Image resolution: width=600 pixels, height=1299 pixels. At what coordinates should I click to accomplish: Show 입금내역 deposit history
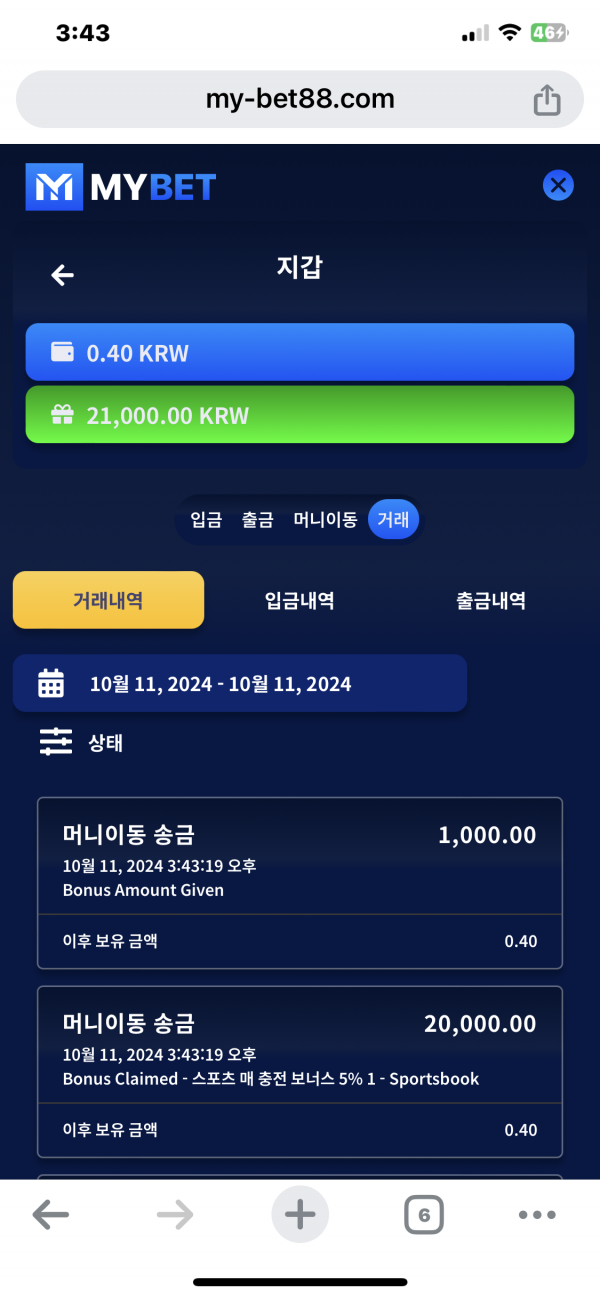coord(299,600)
